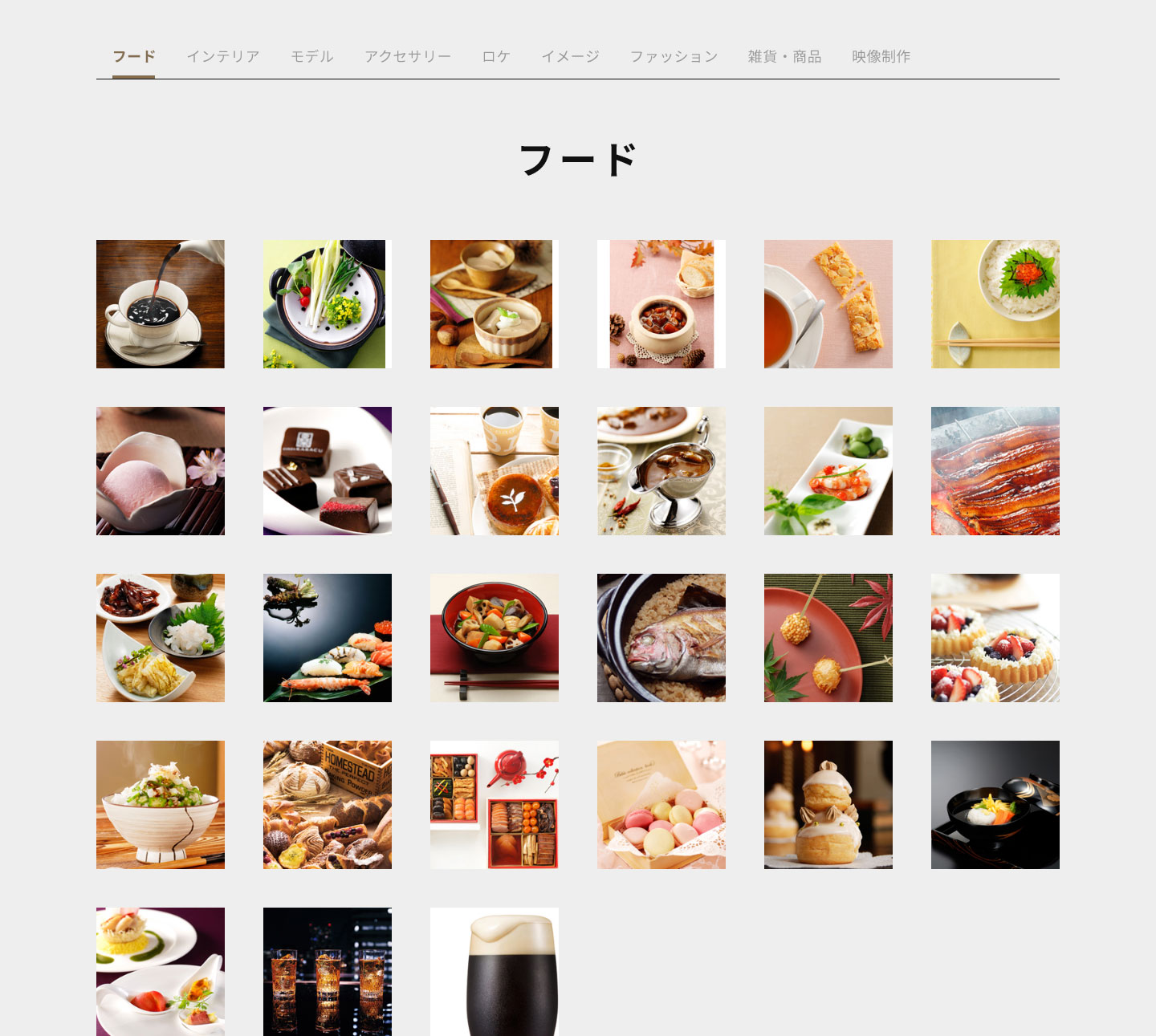Screen dimensions: 1156x1036
Task: Open the osechi box photo
Action: click(495, 805)
